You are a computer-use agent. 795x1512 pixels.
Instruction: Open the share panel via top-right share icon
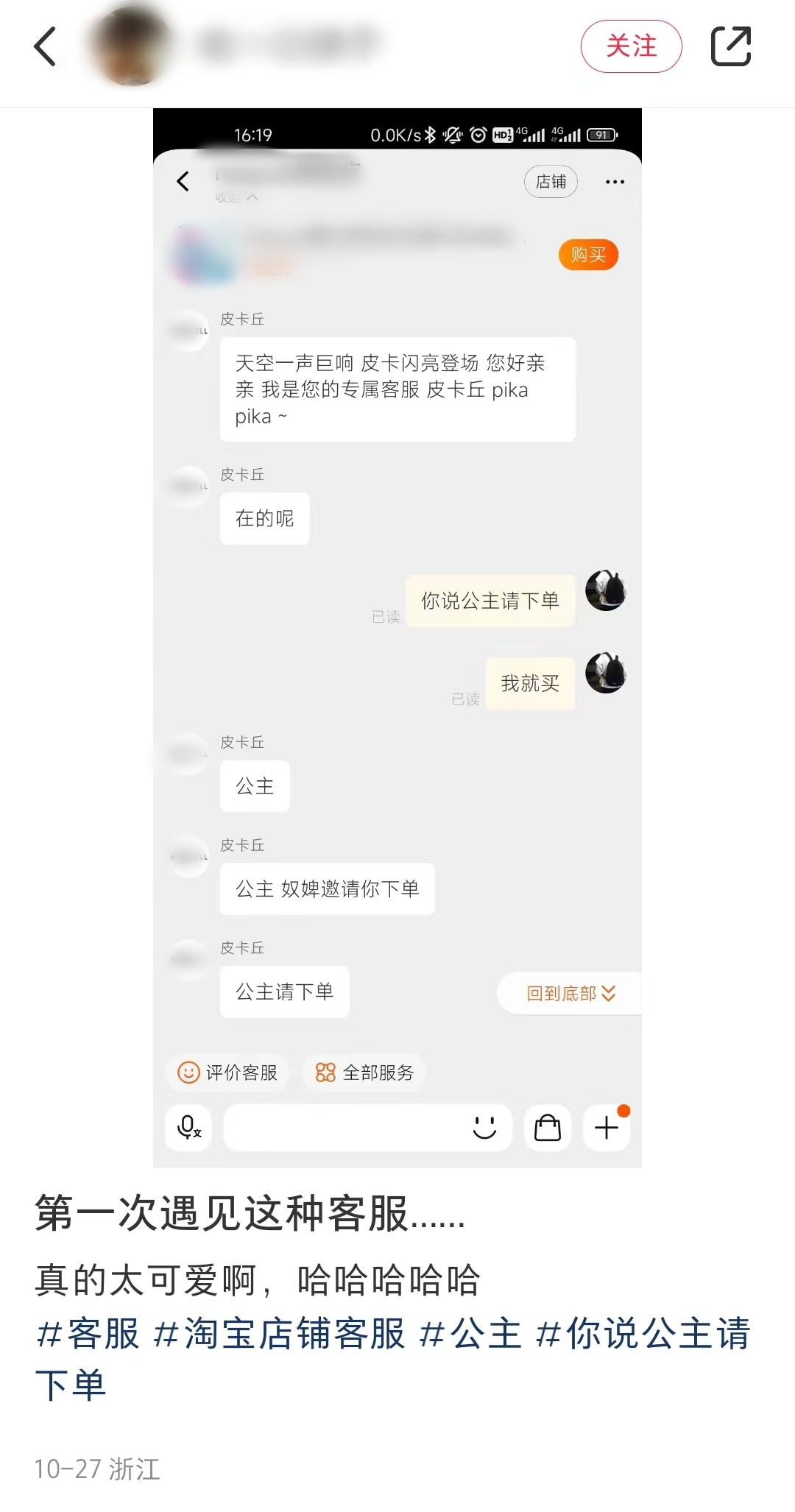tap(732, 46)
